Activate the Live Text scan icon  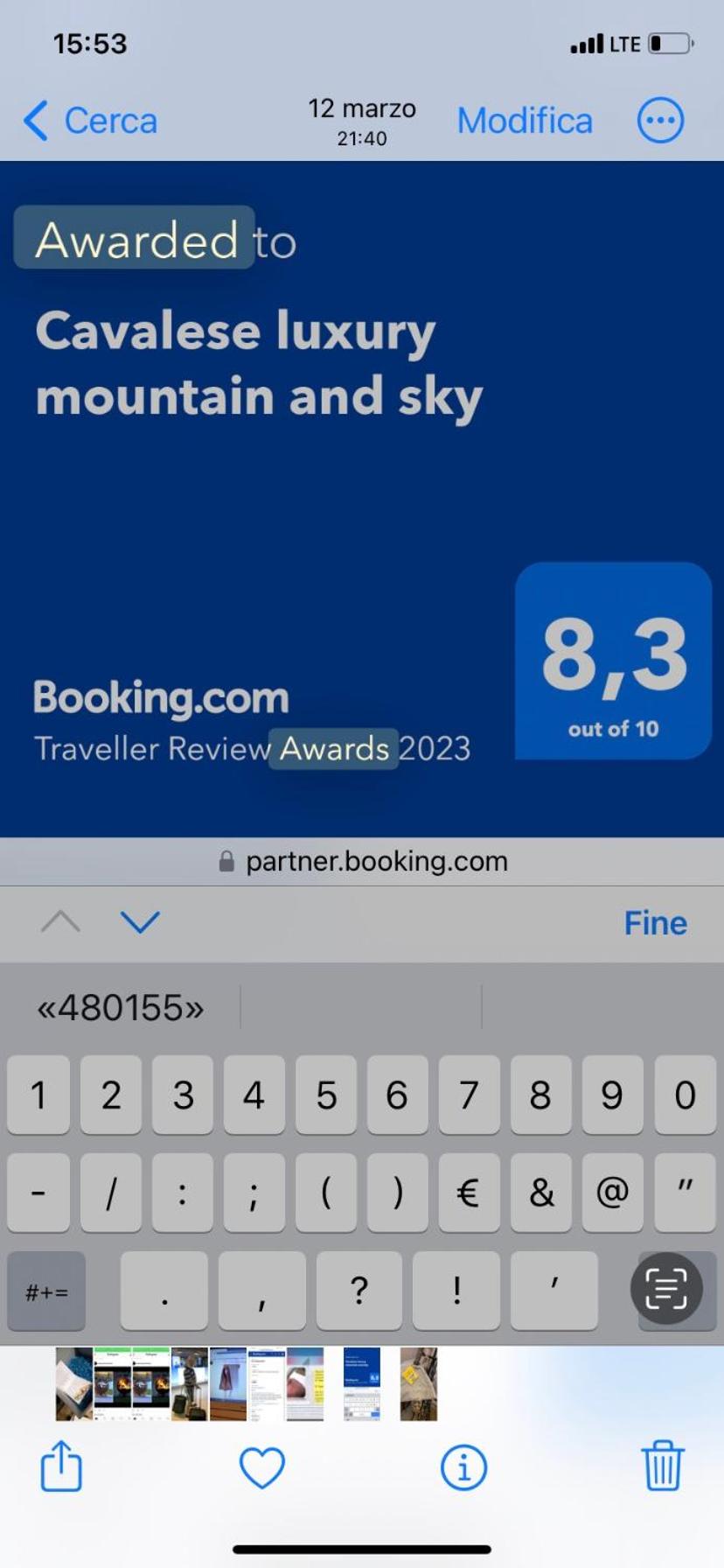click(x=666, y=1288)
